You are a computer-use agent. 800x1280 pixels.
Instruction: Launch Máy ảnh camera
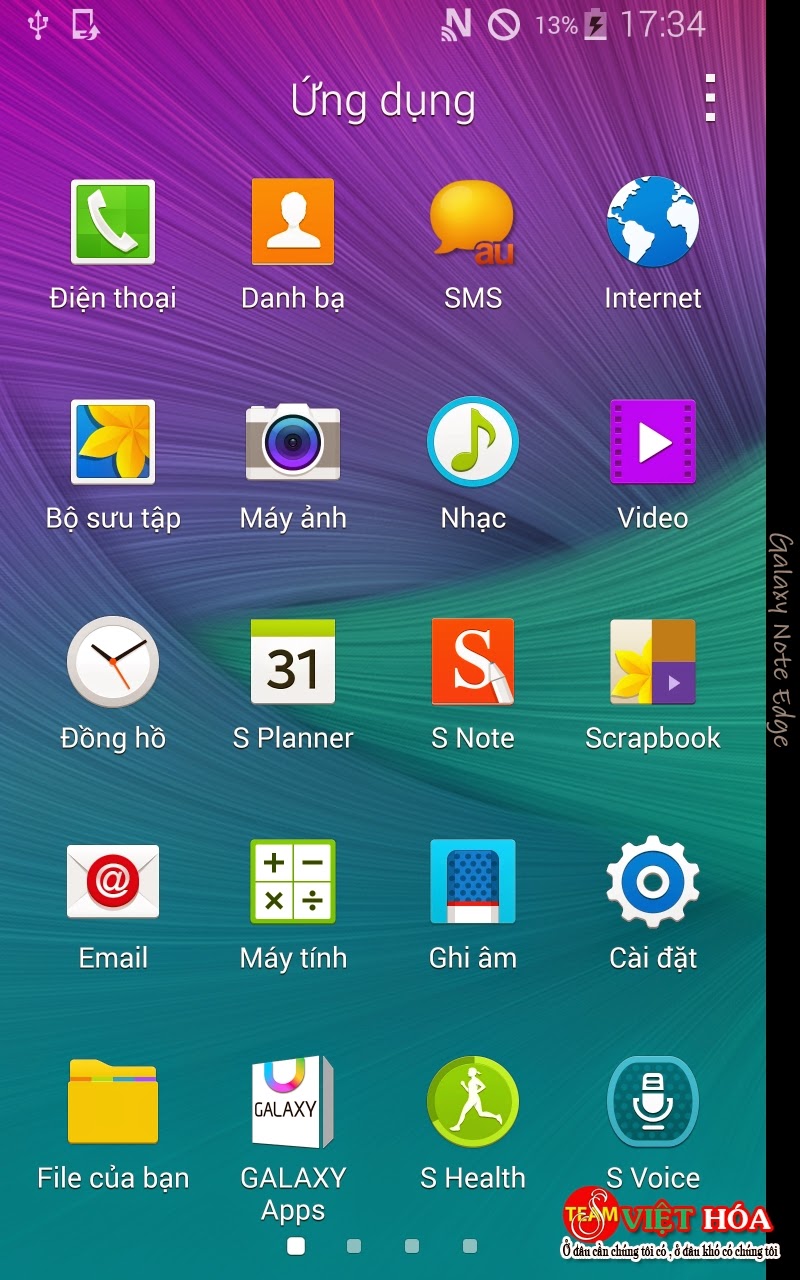293,442
